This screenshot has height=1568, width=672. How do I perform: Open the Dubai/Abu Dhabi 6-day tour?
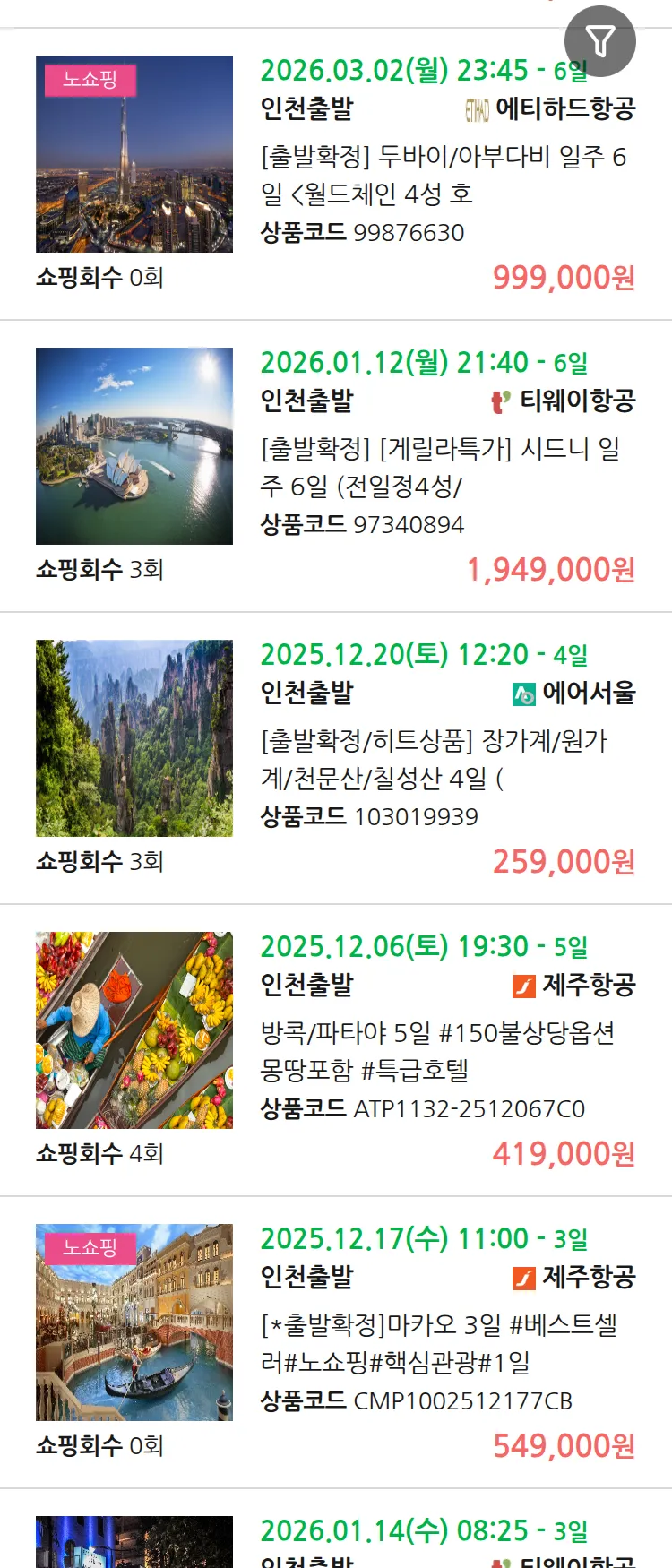coord(443,175)
